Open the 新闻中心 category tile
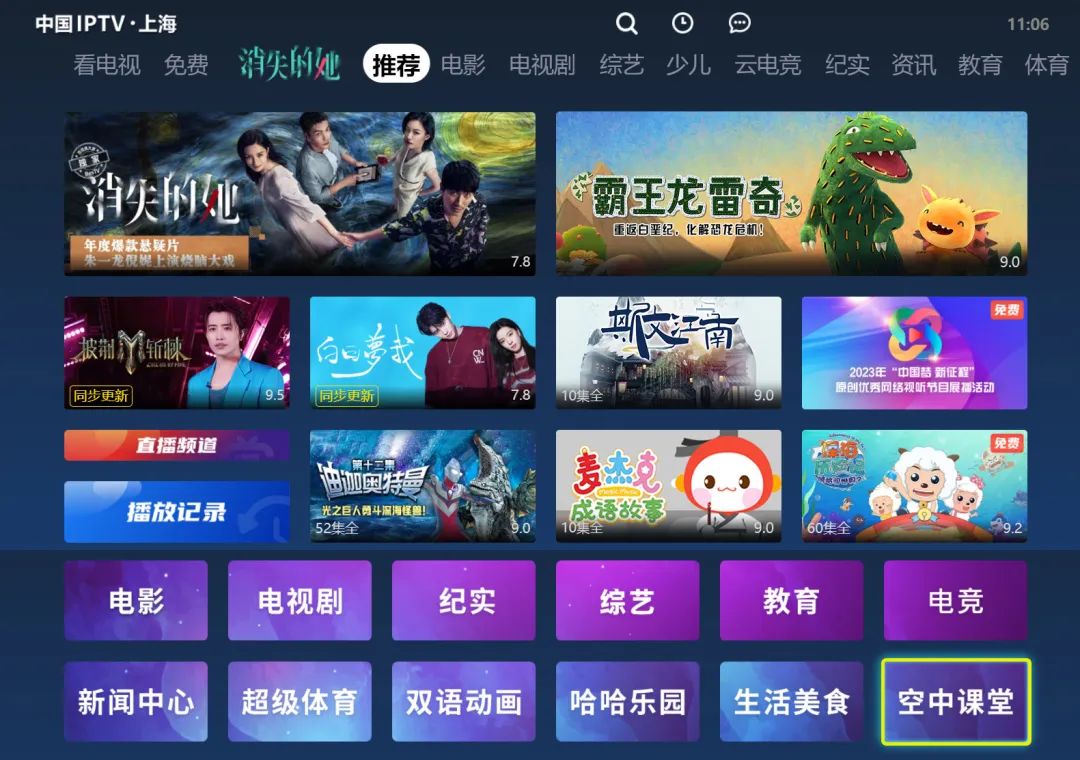Viewport: 1080px width, 760px height. (x=136, y=702)
